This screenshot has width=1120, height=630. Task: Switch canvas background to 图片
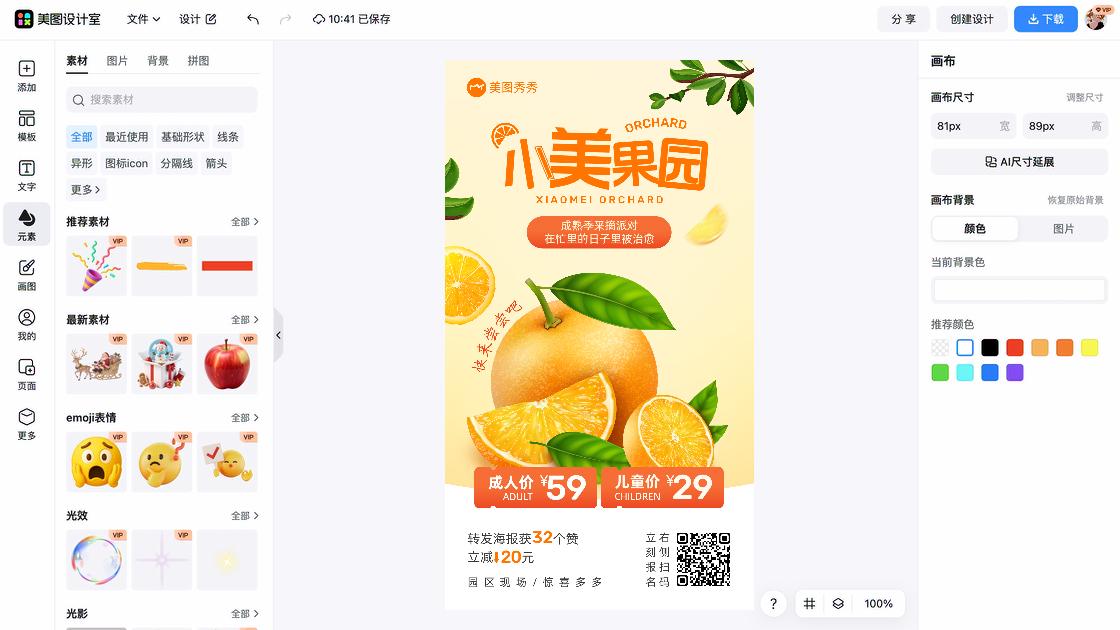(1063, 229)
